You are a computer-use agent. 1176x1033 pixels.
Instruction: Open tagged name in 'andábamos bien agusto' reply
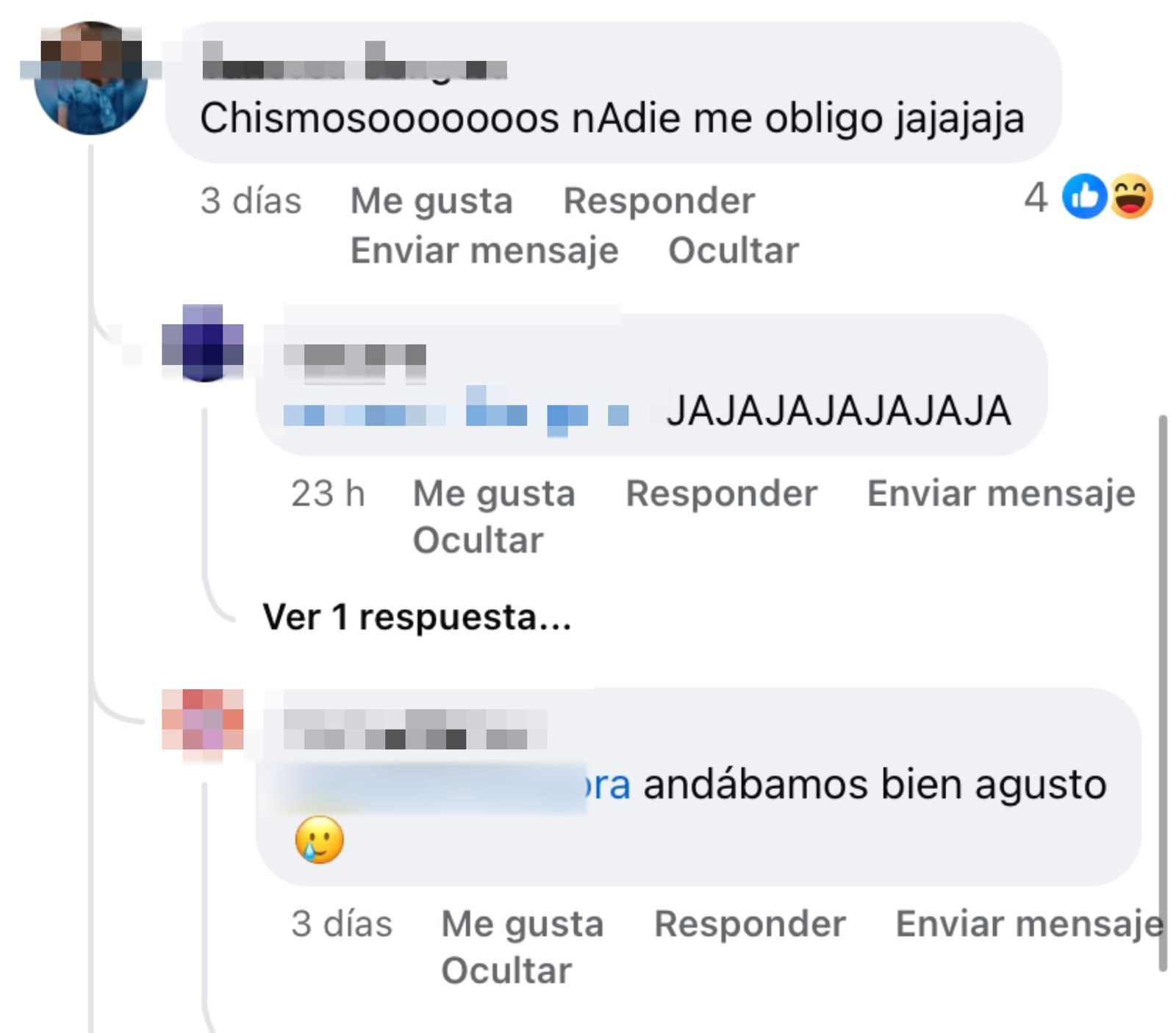tap(456, 786)
